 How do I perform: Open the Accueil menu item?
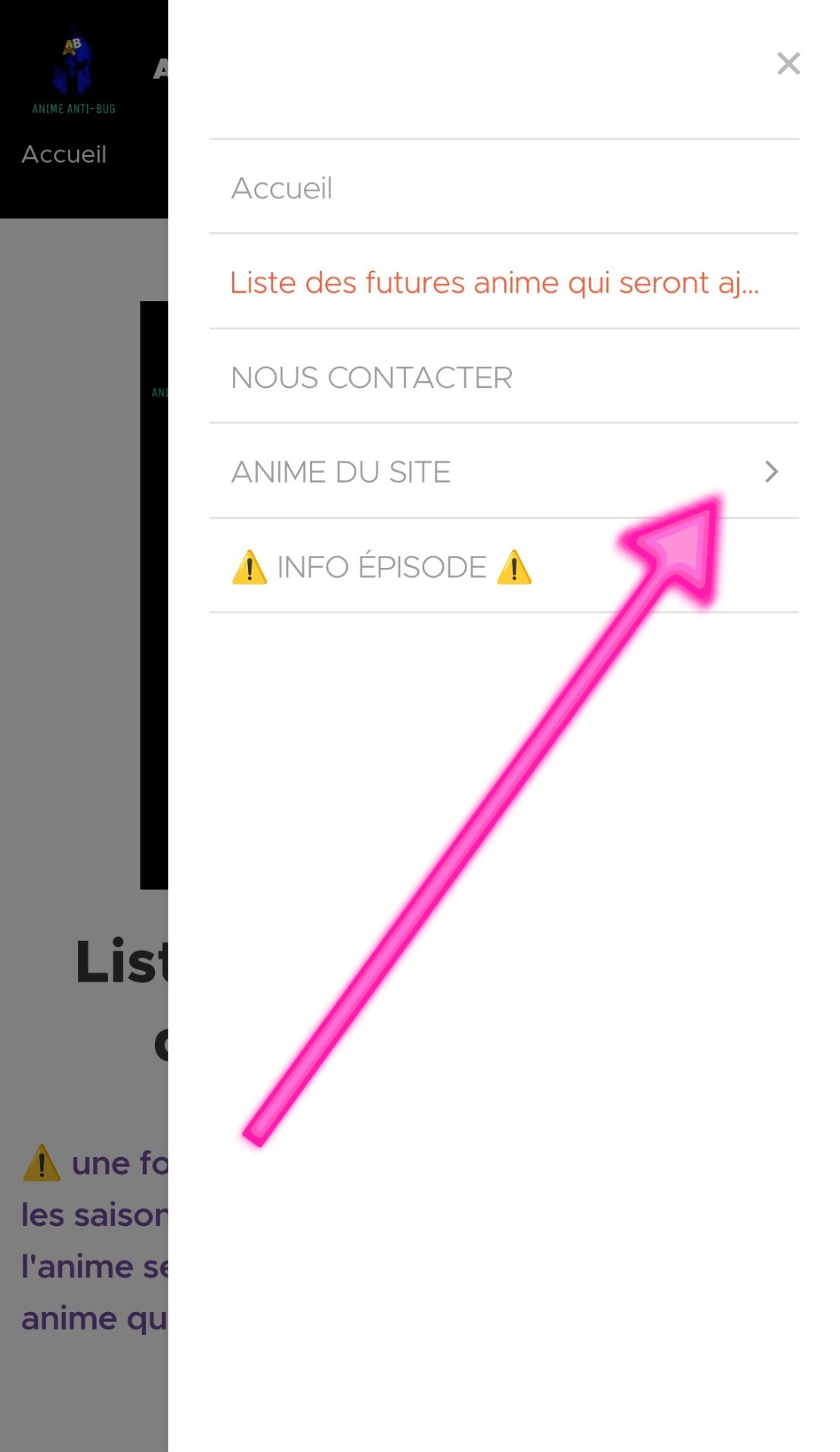[x=282, y=188]
